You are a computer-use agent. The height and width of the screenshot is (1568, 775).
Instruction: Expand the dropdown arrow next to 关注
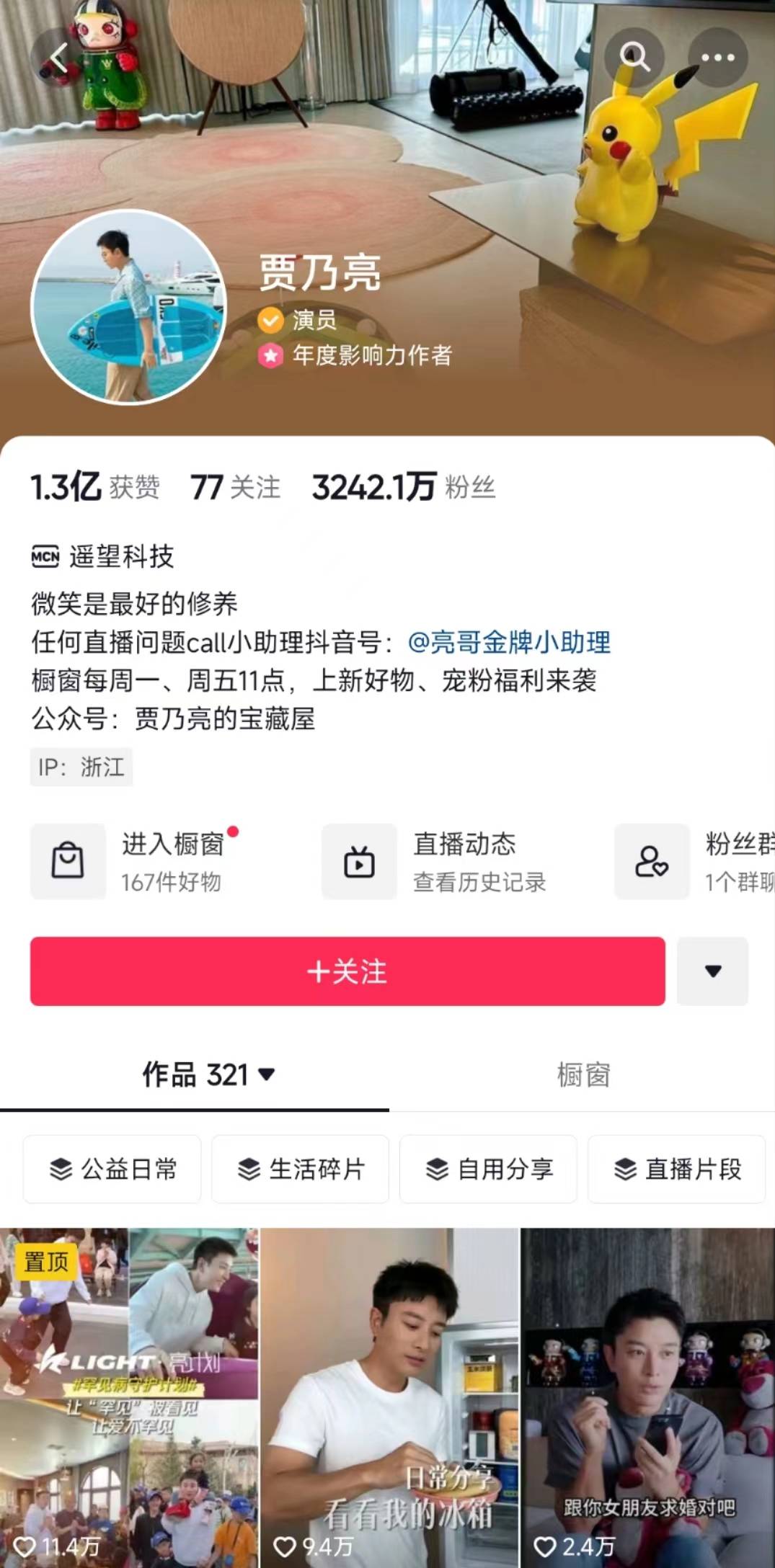[x=712, y=971]
